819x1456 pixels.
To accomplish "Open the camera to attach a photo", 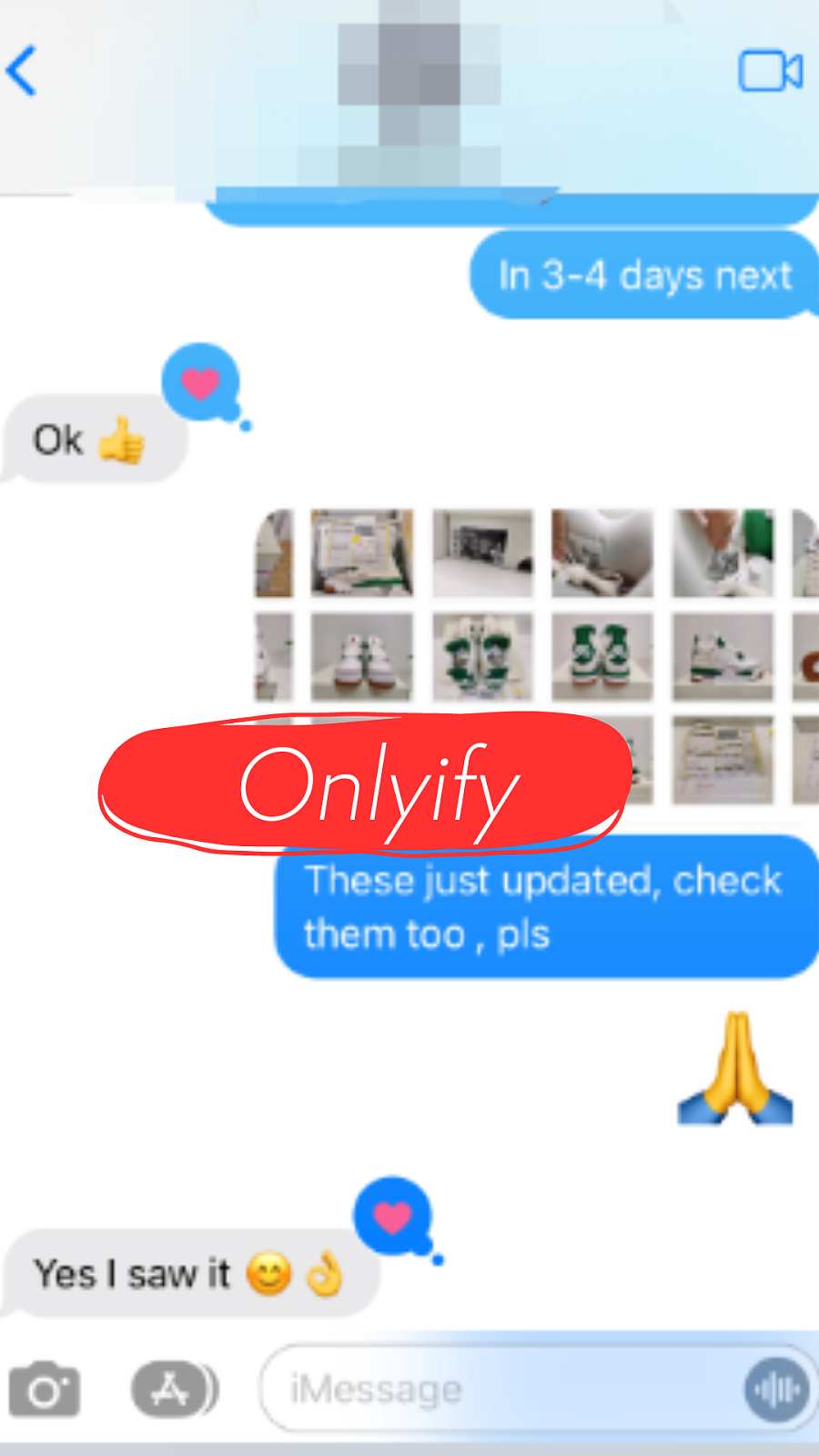I will point(45,1390).
